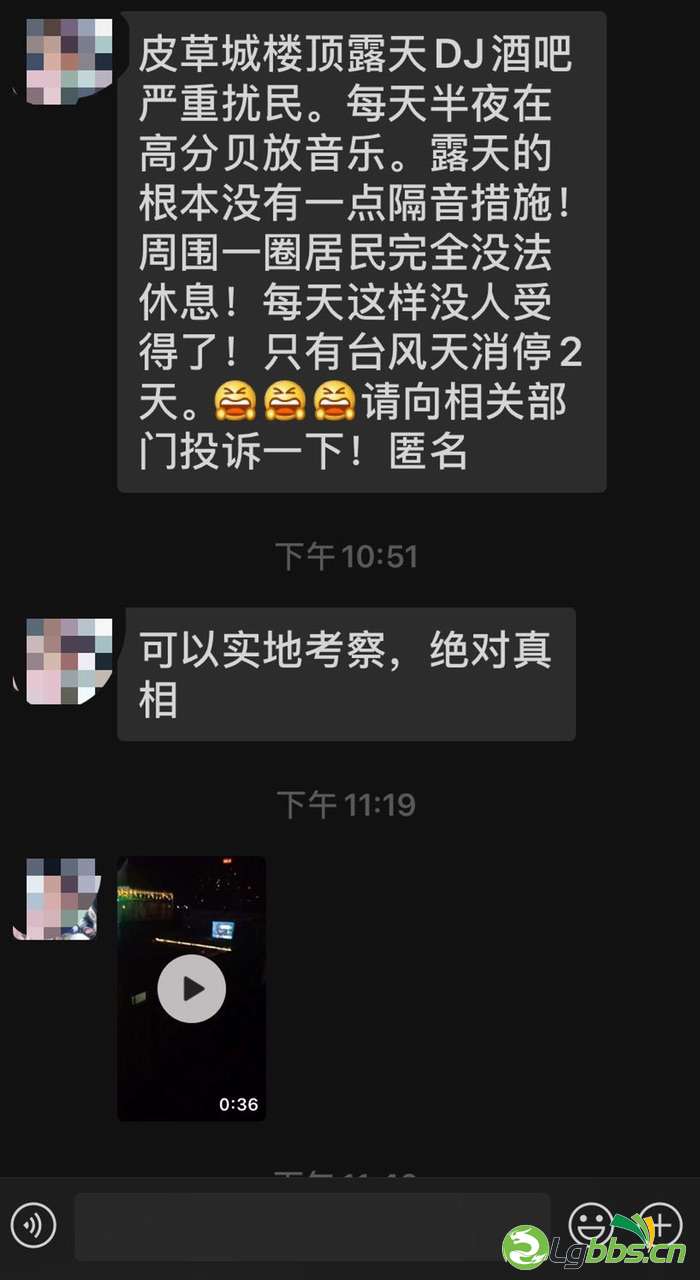The image size is (700, 1280).
Task: Open the plus attachment menu
Action: pos(659,1224)
